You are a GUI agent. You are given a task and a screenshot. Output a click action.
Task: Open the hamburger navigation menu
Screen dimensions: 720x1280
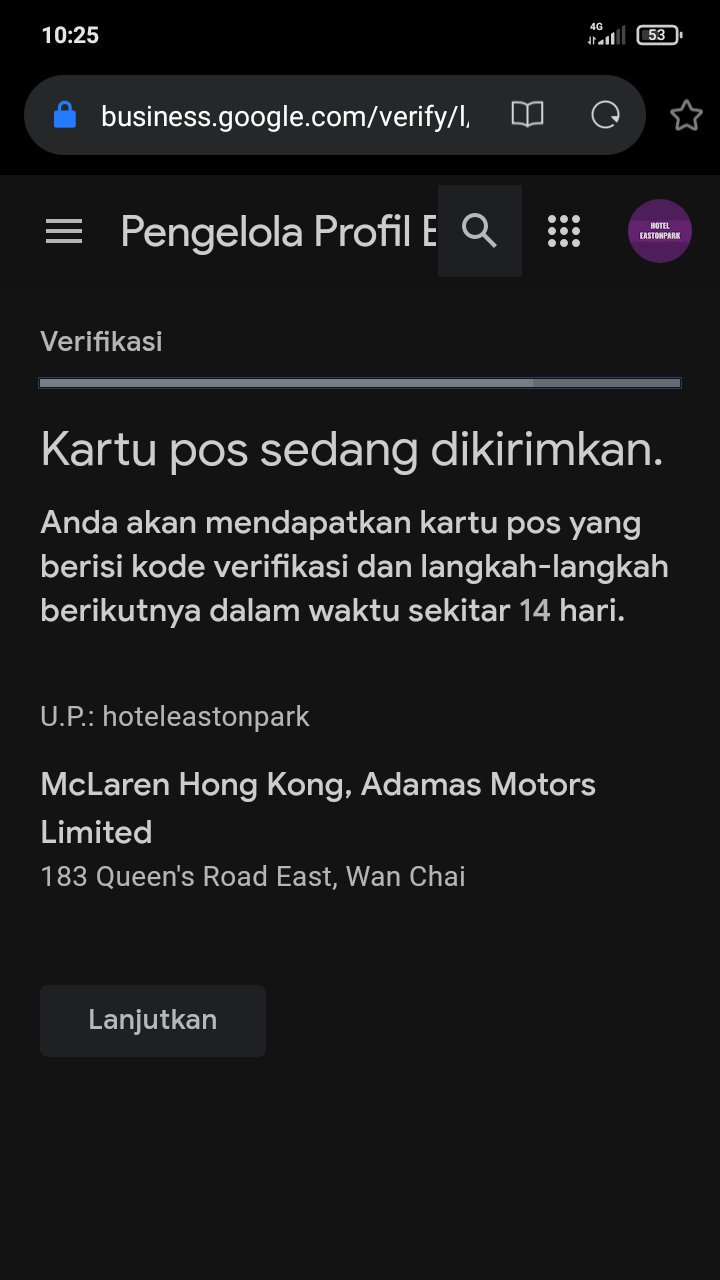point(64,232)
